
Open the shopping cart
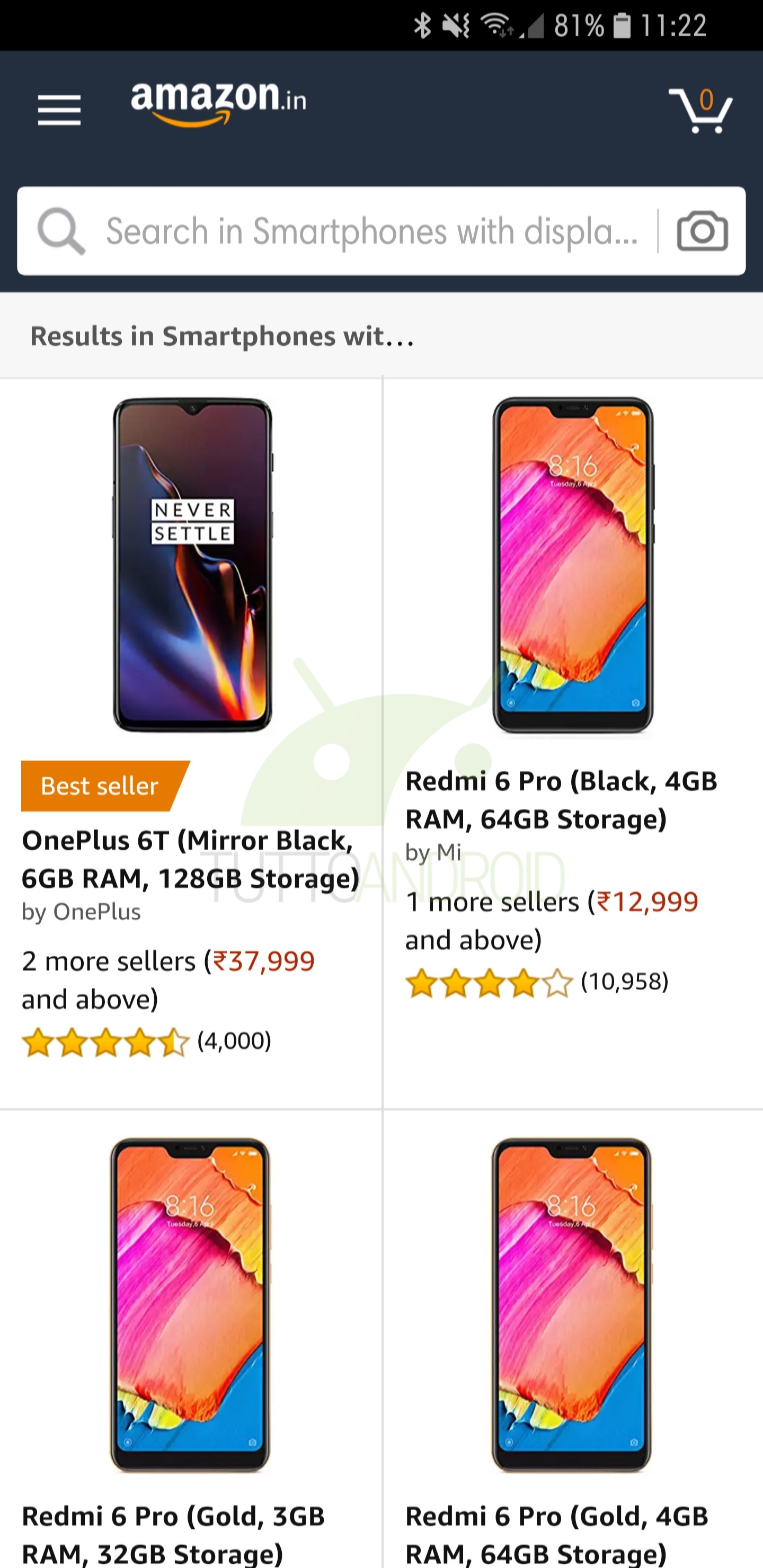[x=700, y=110]
